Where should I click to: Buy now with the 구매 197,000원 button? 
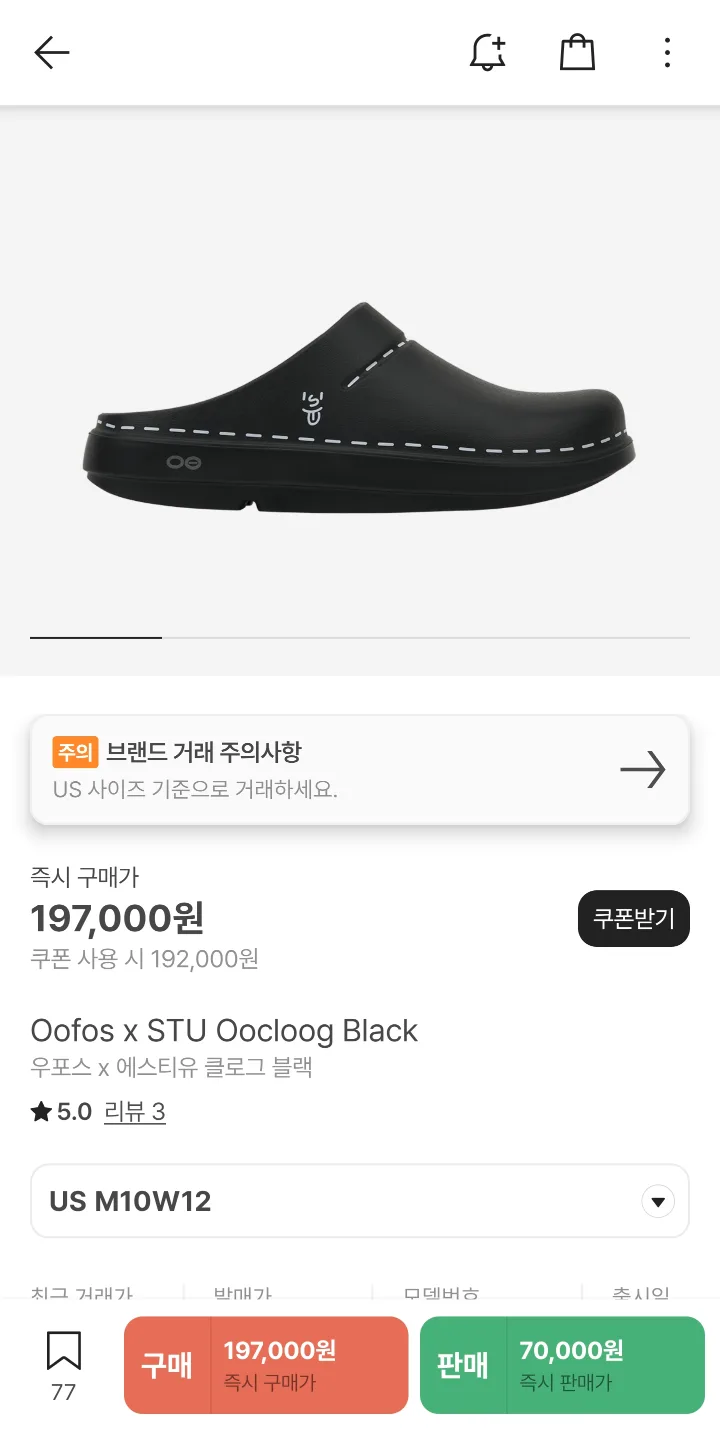tap(266, 1365)
